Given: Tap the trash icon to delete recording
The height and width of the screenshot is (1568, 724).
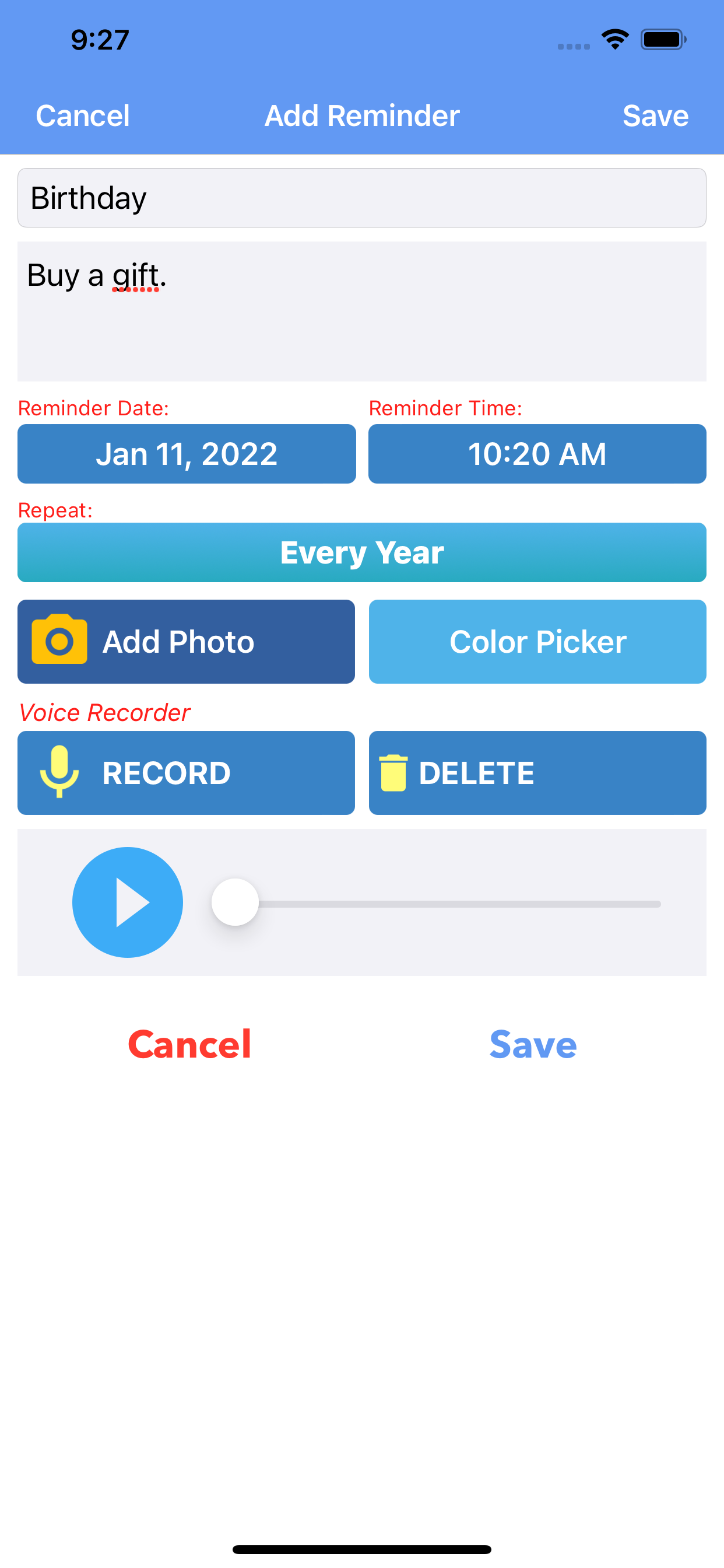Looking at the screenshot, I should (393, 772).
